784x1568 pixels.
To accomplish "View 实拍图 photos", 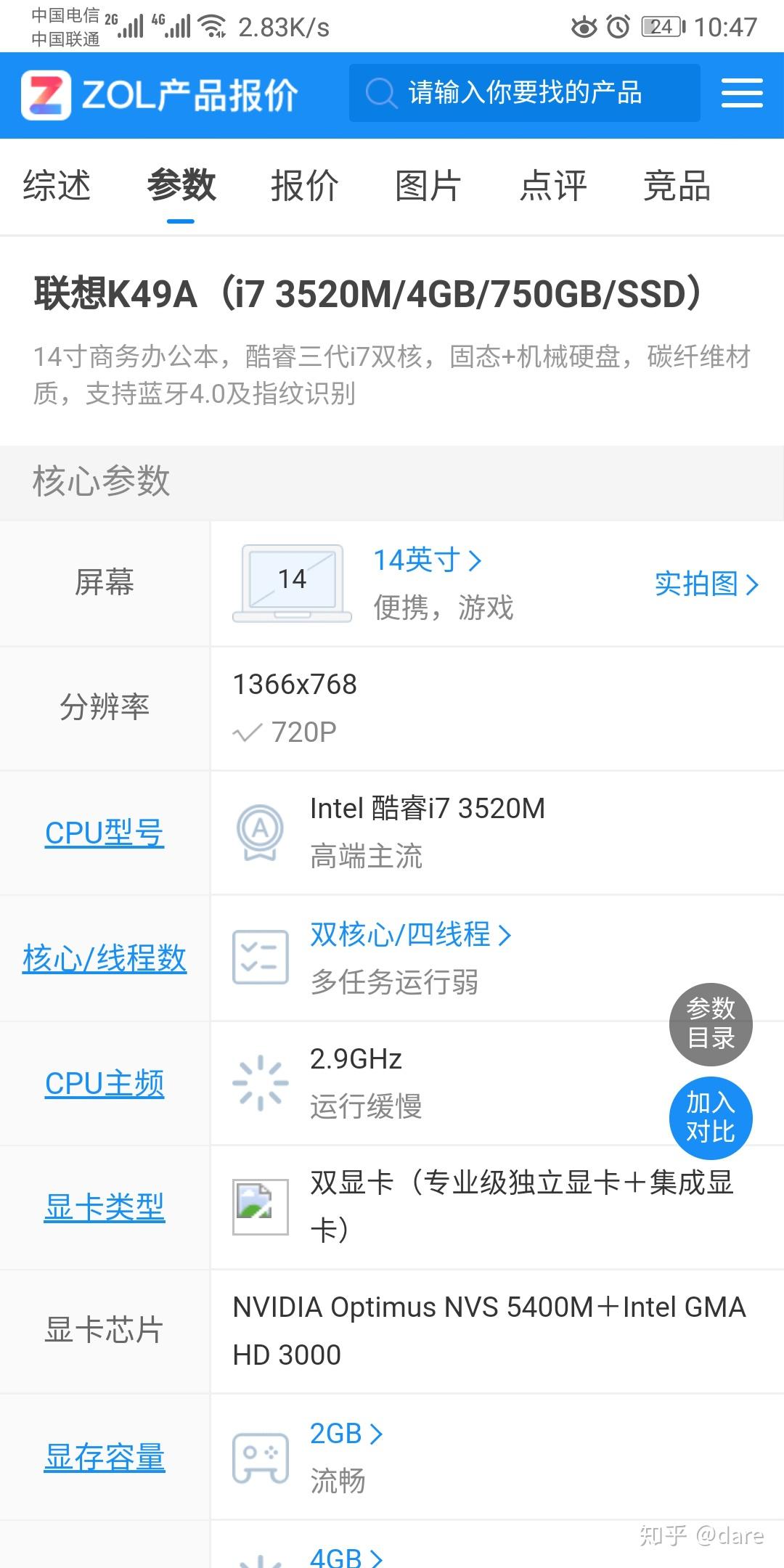I will pos(706,584).
